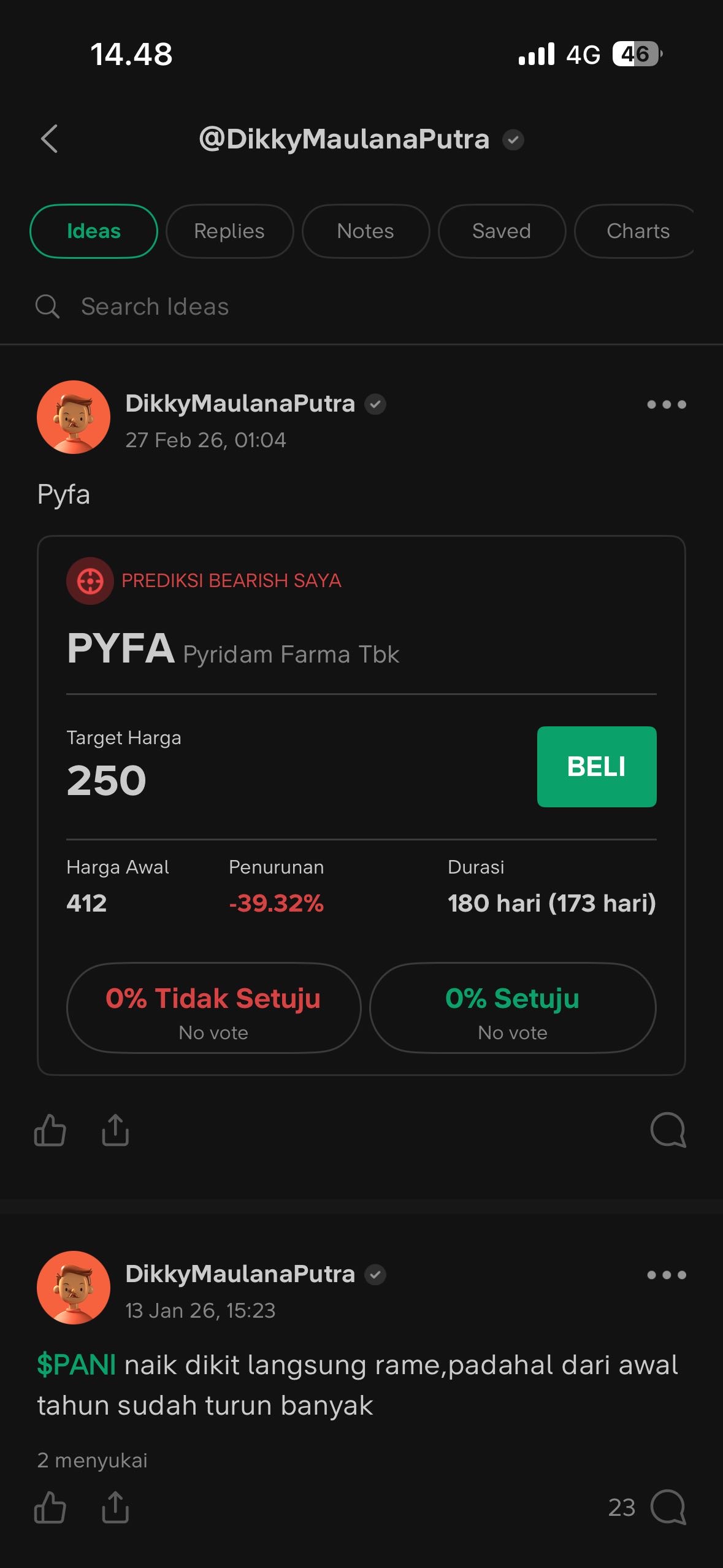Share the $PANI post
Image resolution: width=723 pixels, height=1568 pixels.
[x=115, y=1508]
